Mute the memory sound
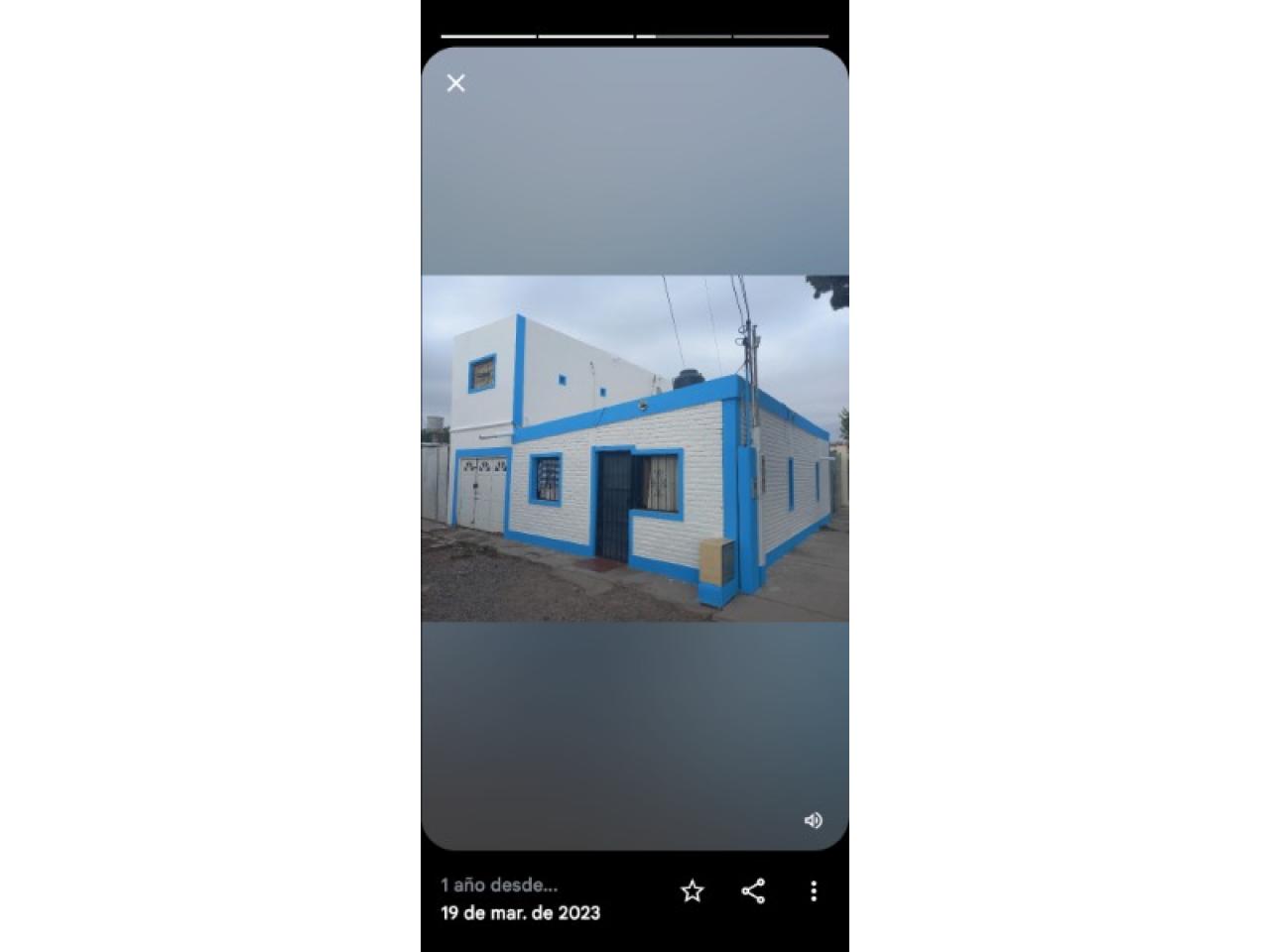Viewport: 1270px width, 952px height. 813,820
